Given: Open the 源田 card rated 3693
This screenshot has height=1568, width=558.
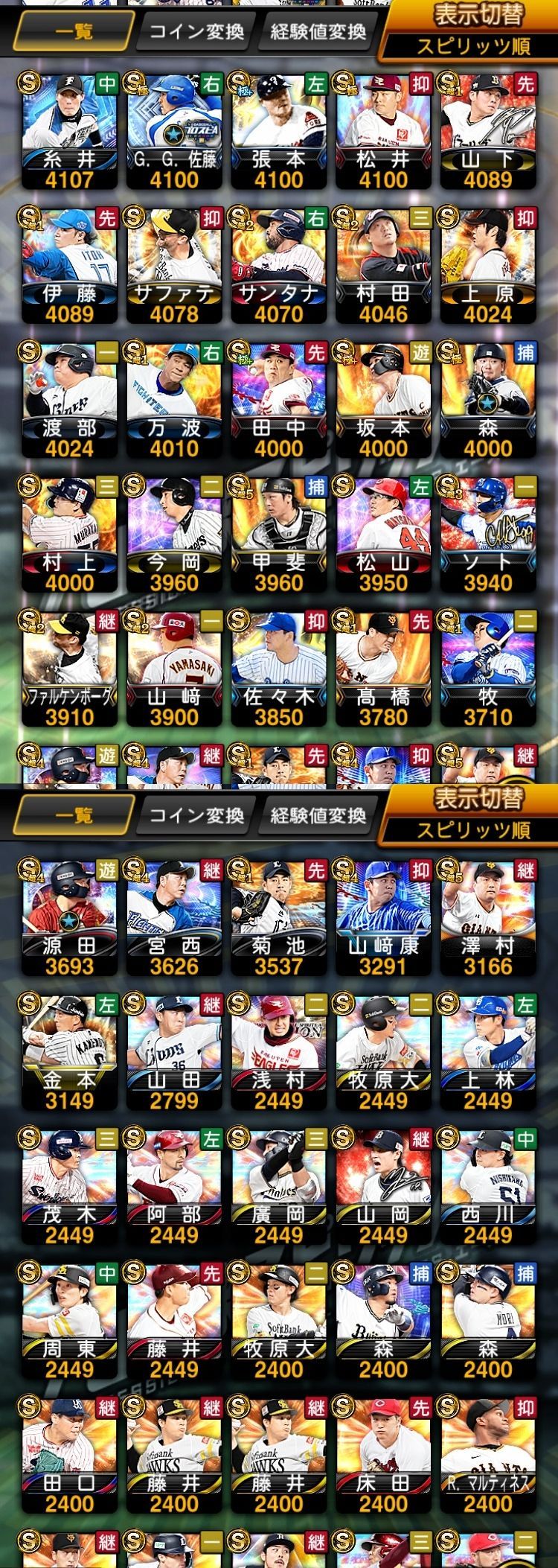Looking at the screenshot, I should coord(69,917).
